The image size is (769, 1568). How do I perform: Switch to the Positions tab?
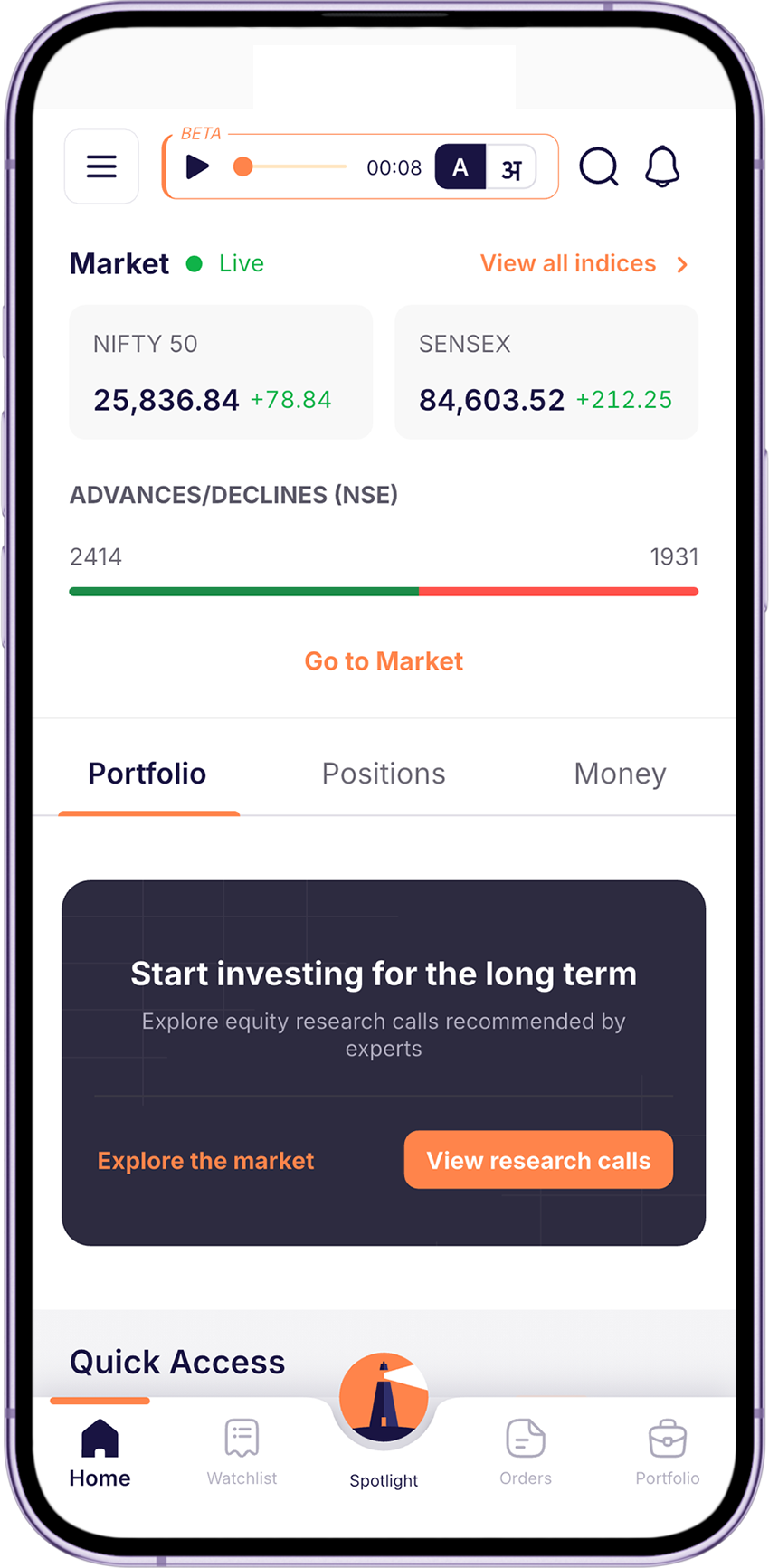tap(384, 774)
